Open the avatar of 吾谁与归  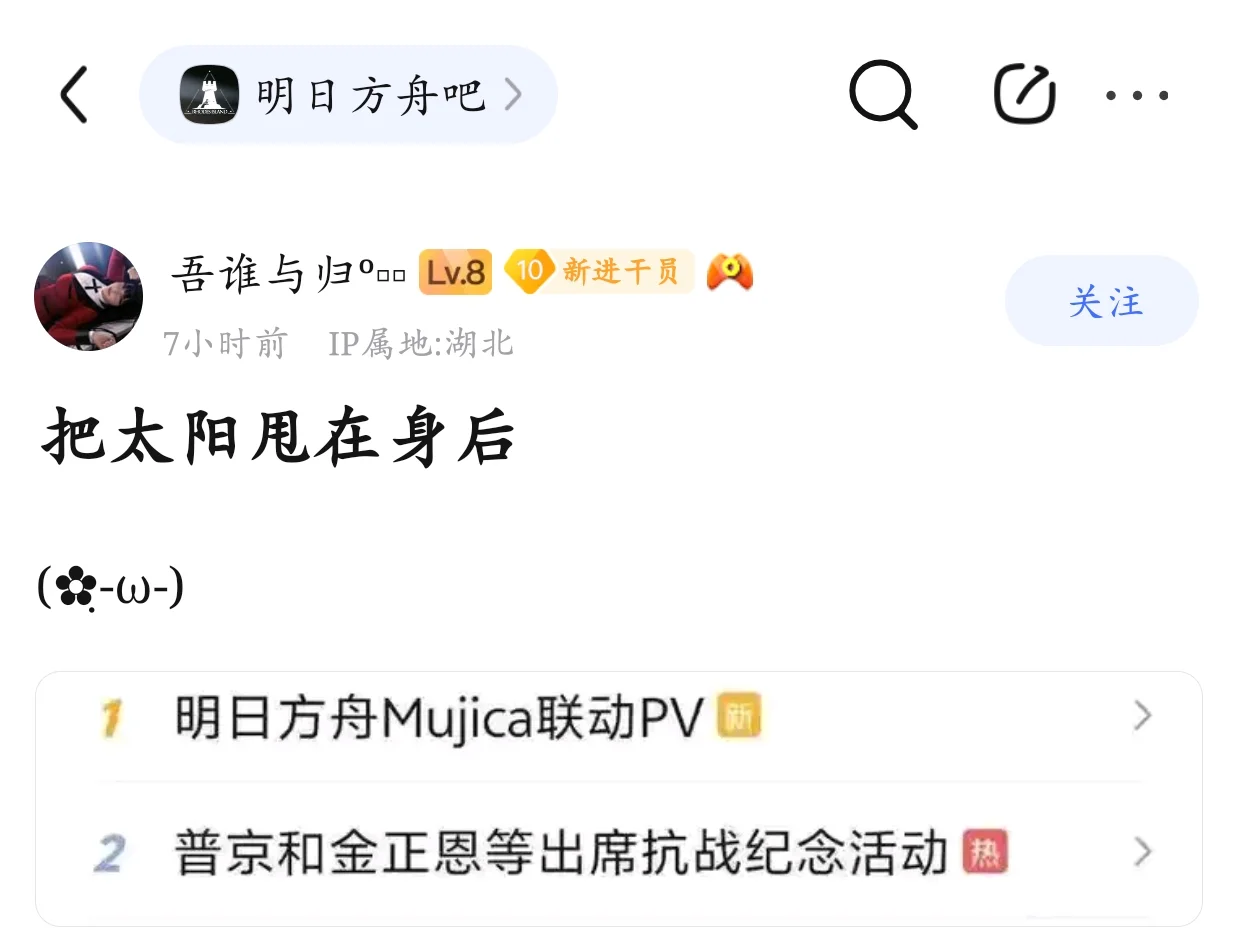[x=88, y=297]
